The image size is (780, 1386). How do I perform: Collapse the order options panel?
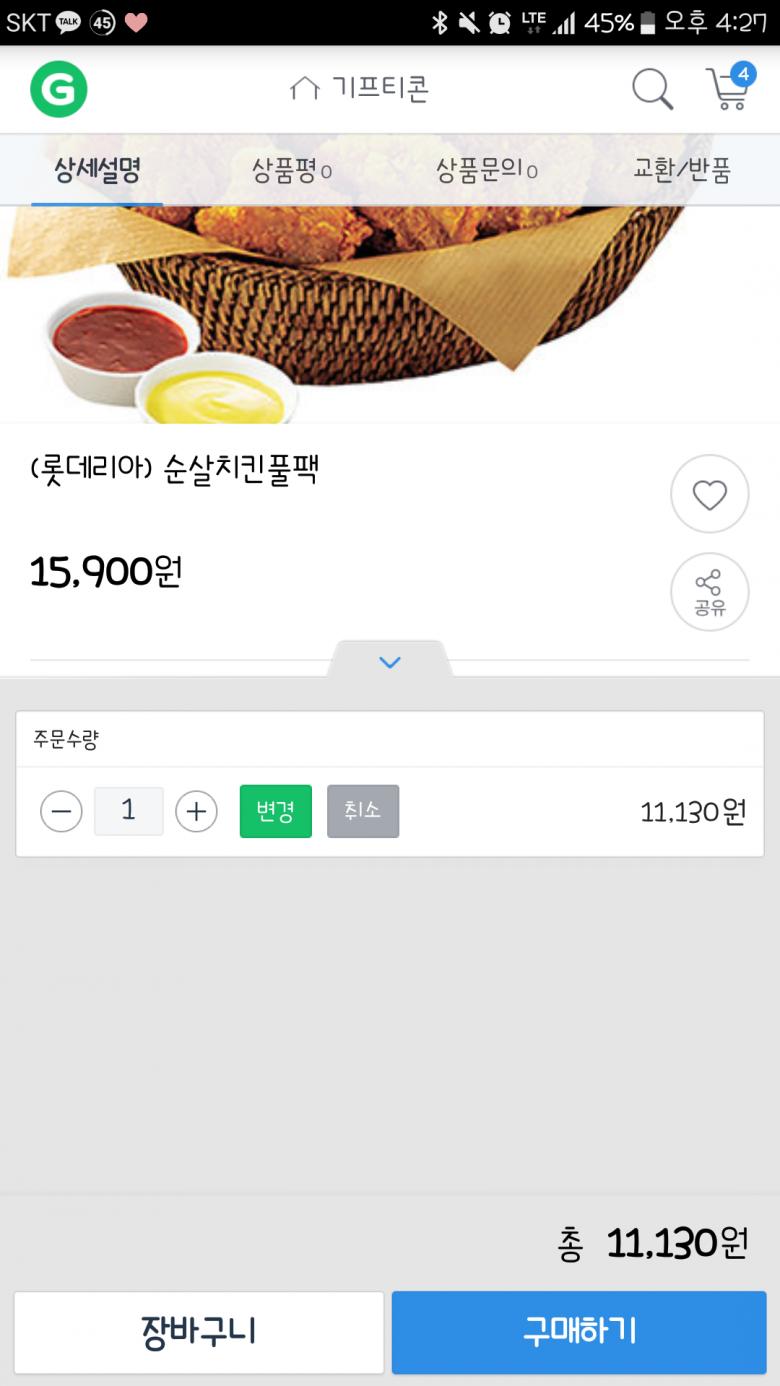[x=390, y=662]
